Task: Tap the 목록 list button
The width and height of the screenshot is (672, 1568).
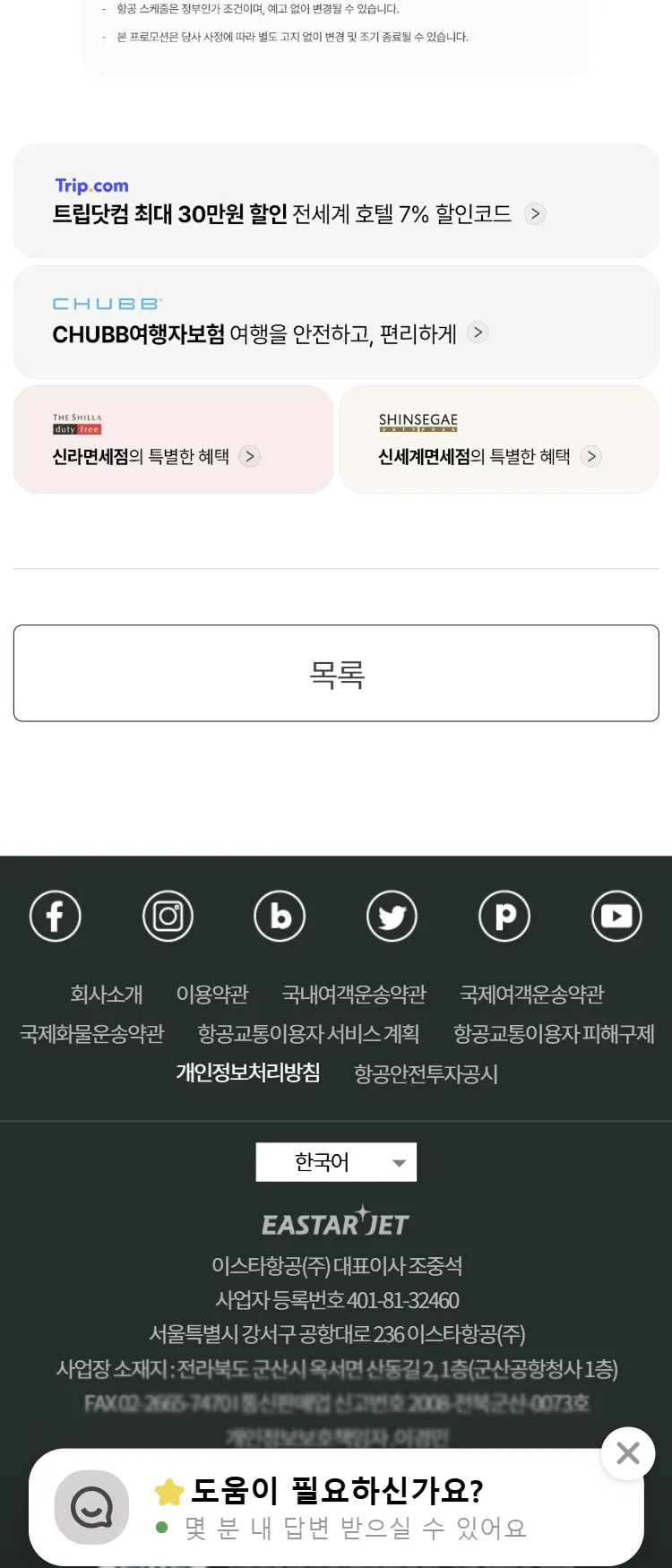Action: pos(336,673)
